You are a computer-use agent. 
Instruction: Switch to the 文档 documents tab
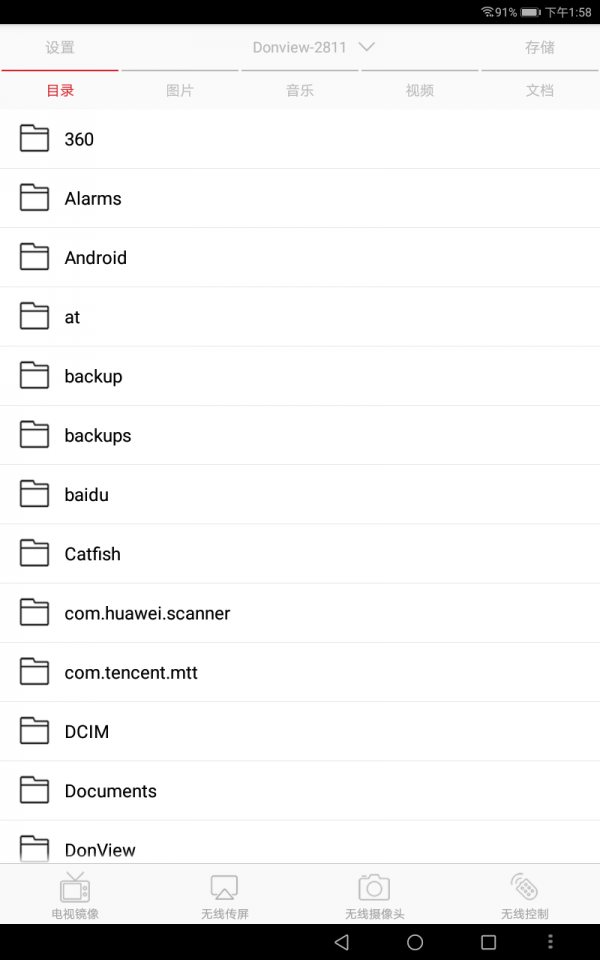click(x=539, y=90)
